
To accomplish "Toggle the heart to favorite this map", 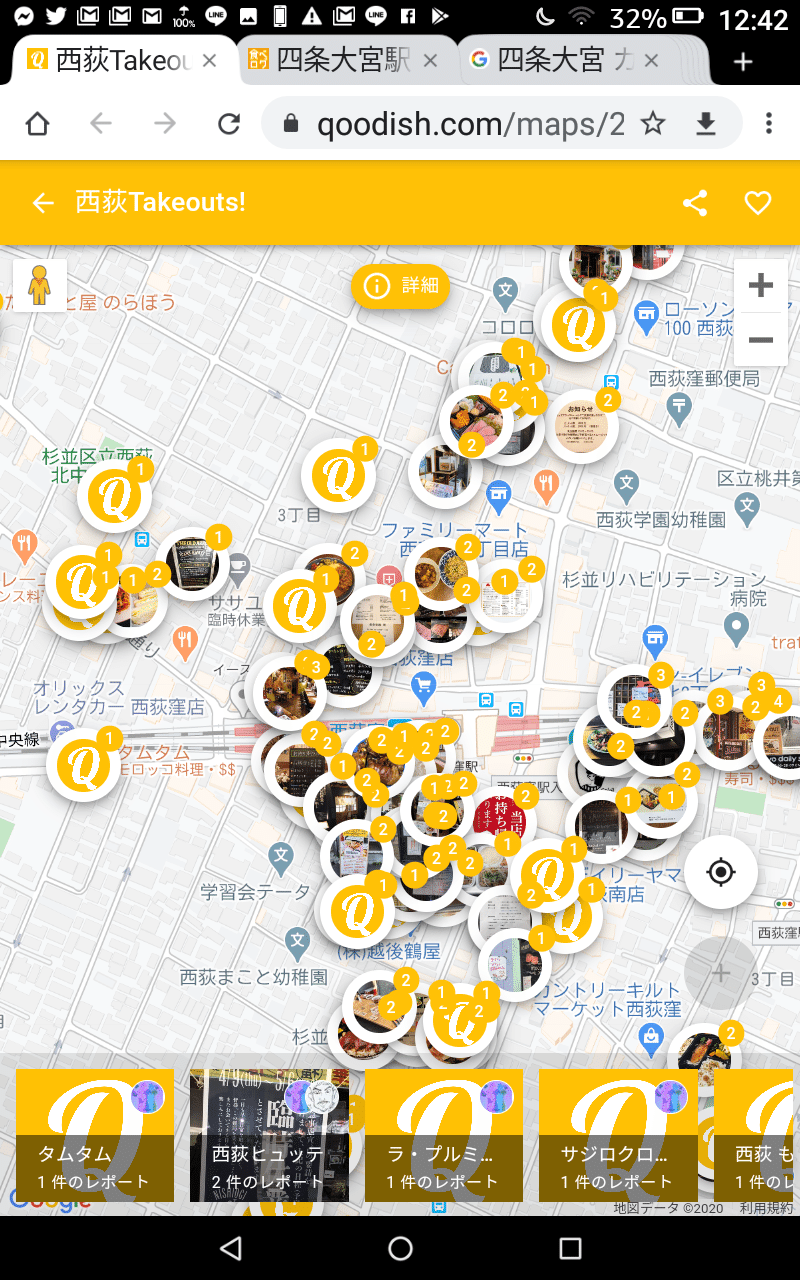I will point(758,203).
